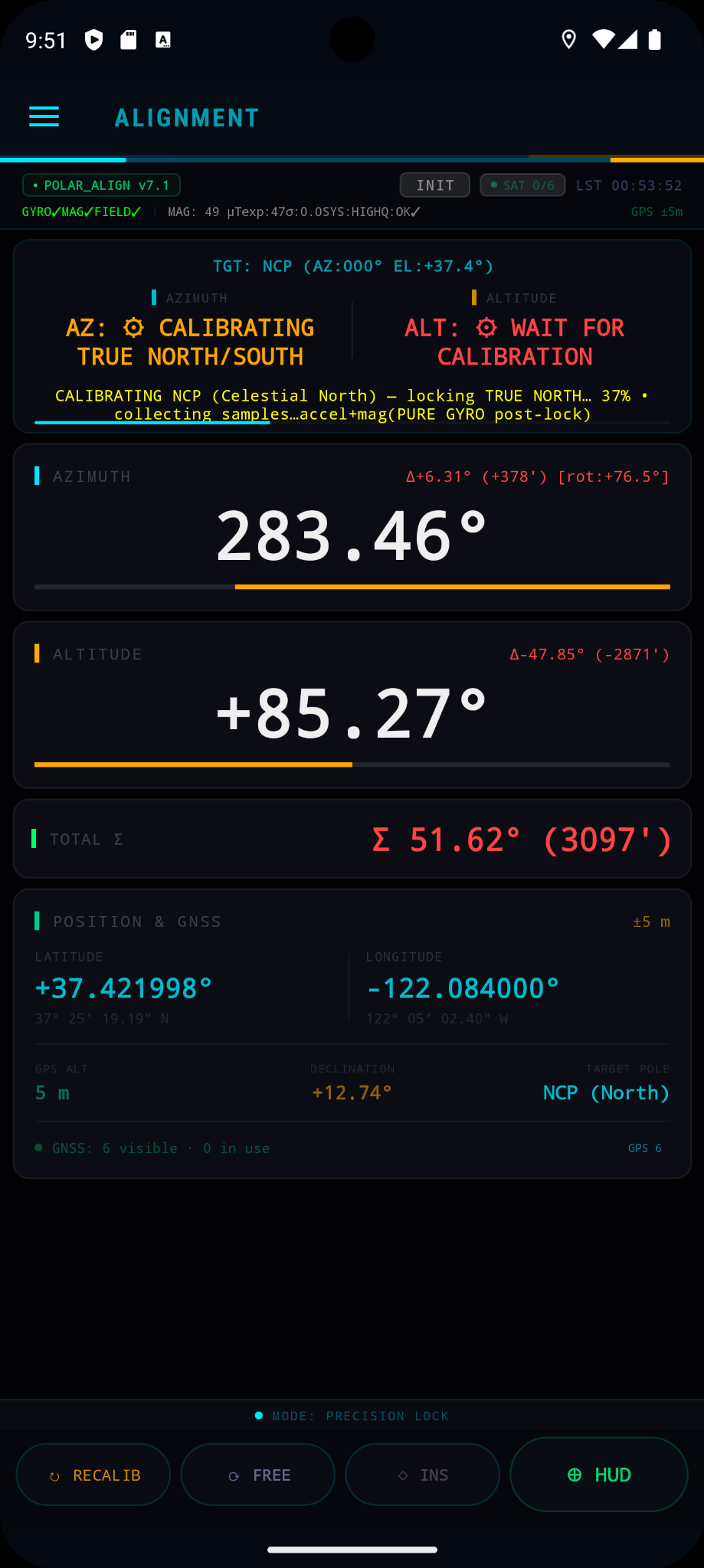The width and height of the screenshot is (704, 1568).
Task: Tap the RECALIB button
Action: 93,1475
